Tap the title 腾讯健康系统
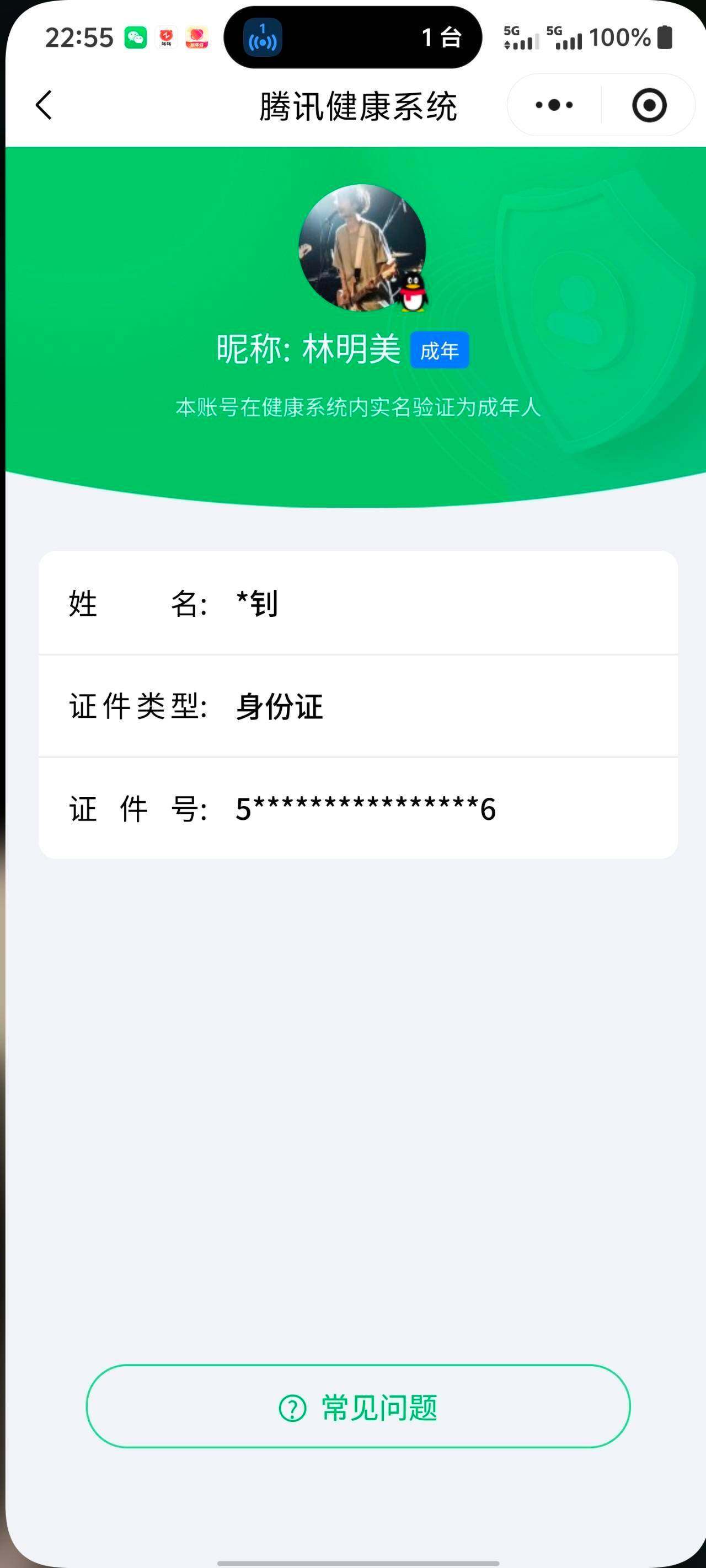706x1568 pixels. (x=358, y=105)
